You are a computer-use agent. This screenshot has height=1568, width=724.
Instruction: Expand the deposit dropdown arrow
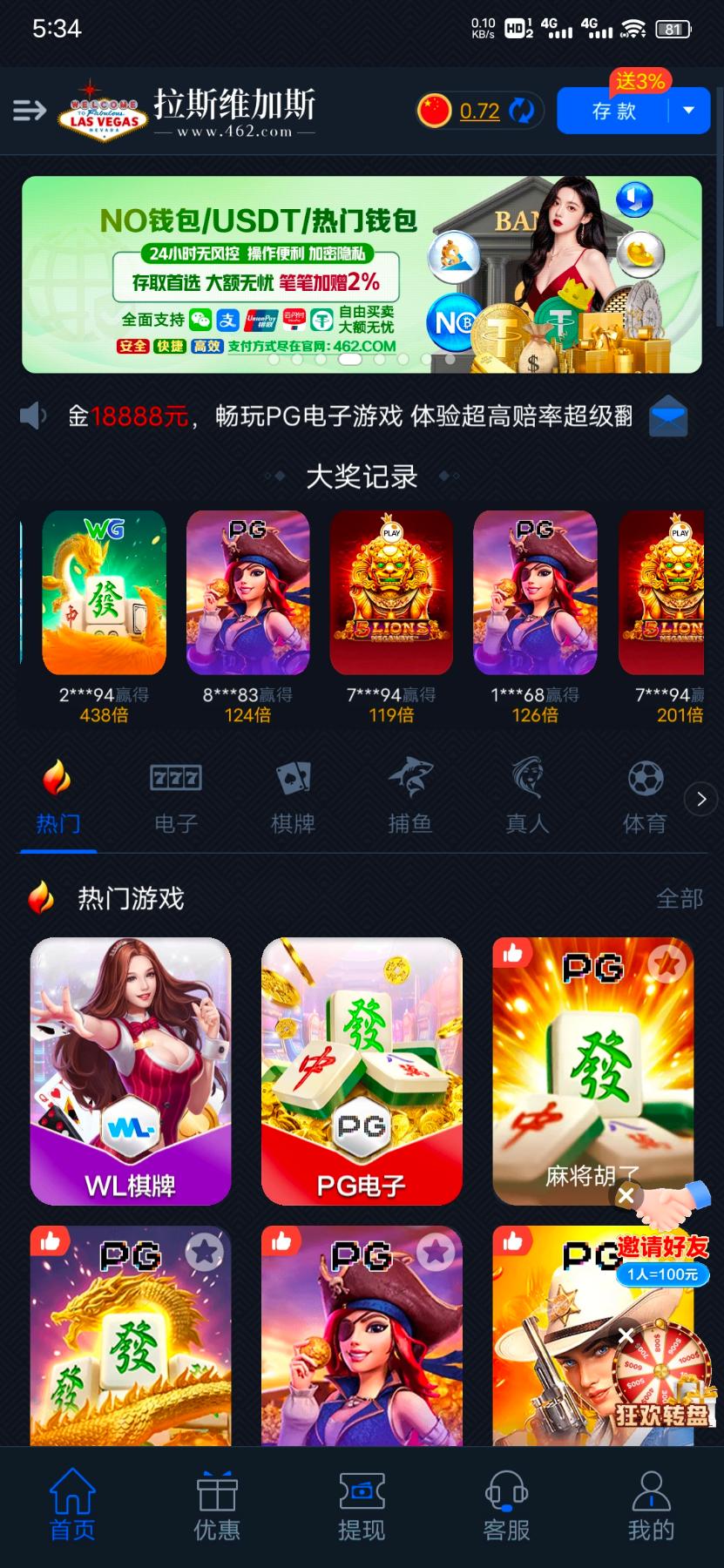coord(689,111)
